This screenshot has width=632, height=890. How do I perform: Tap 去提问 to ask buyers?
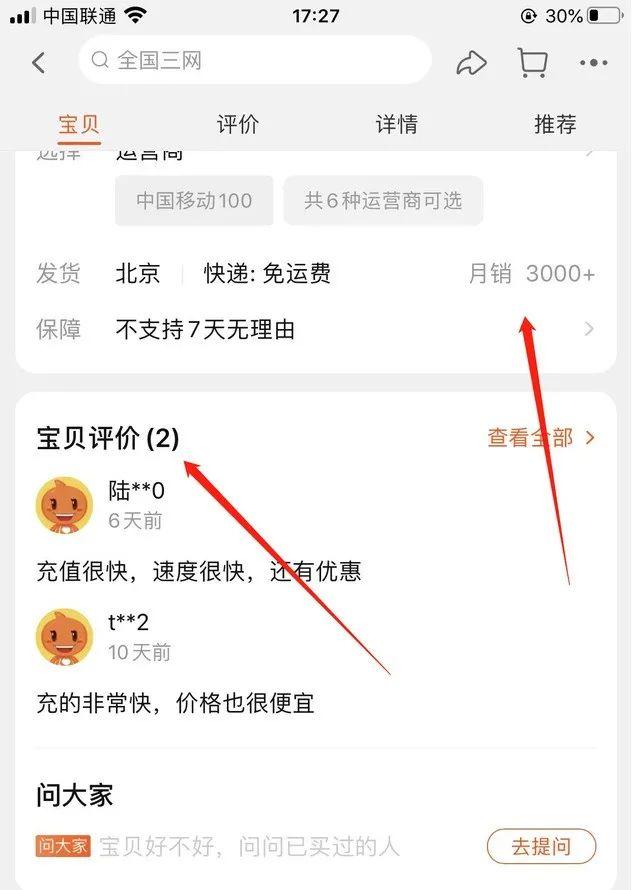541,846
